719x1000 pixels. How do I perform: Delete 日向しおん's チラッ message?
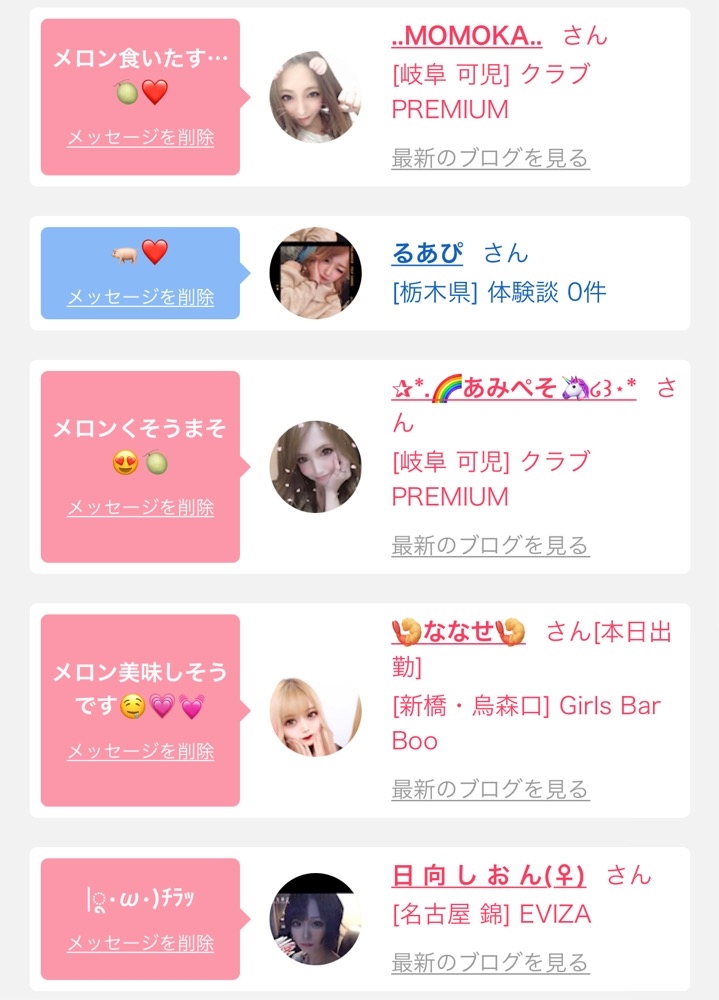tap(140, 943)
